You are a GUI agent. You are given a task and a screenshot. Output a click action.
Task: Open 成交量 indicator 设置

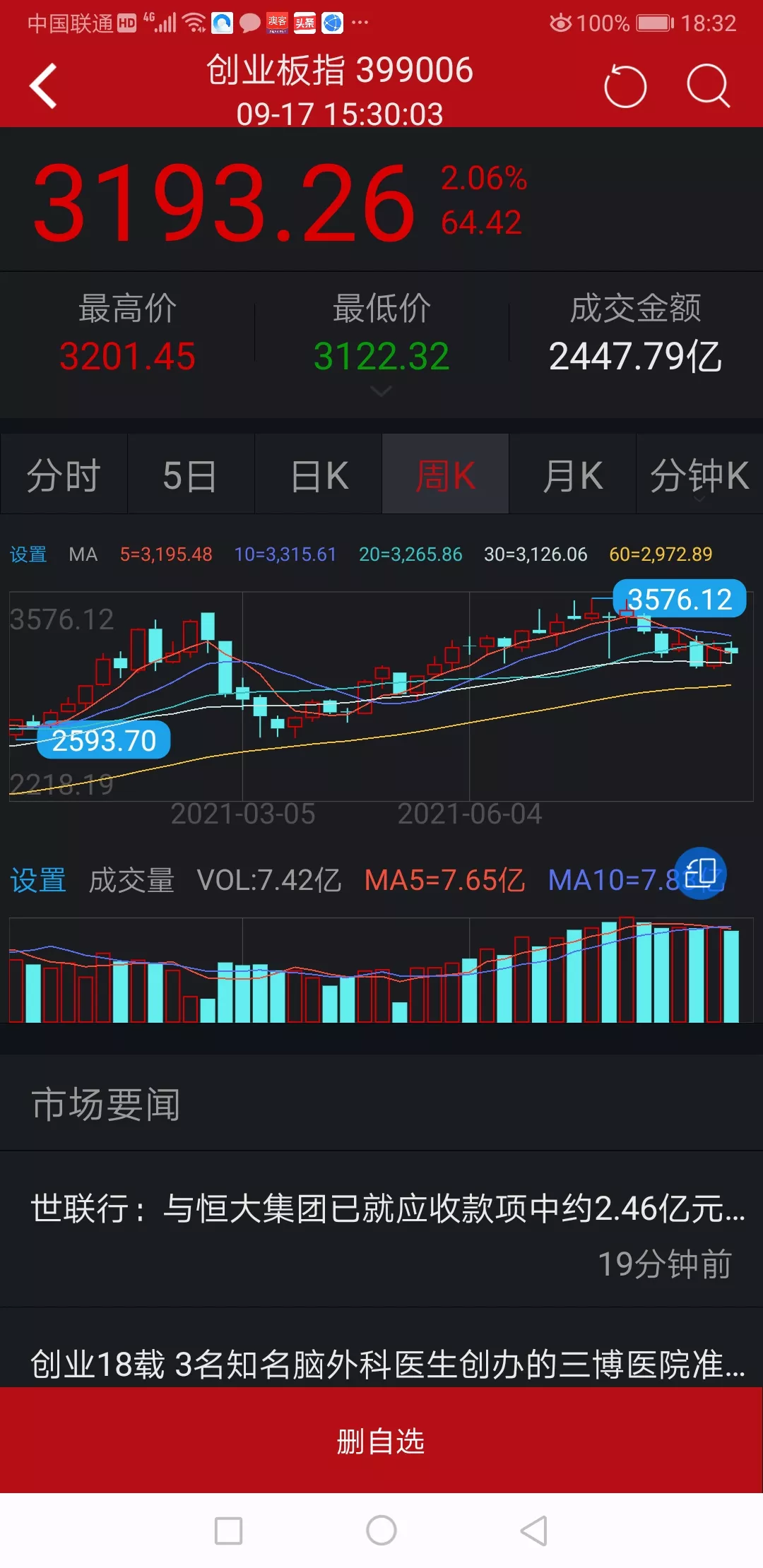pyautogui.click(x=37, y=880)
